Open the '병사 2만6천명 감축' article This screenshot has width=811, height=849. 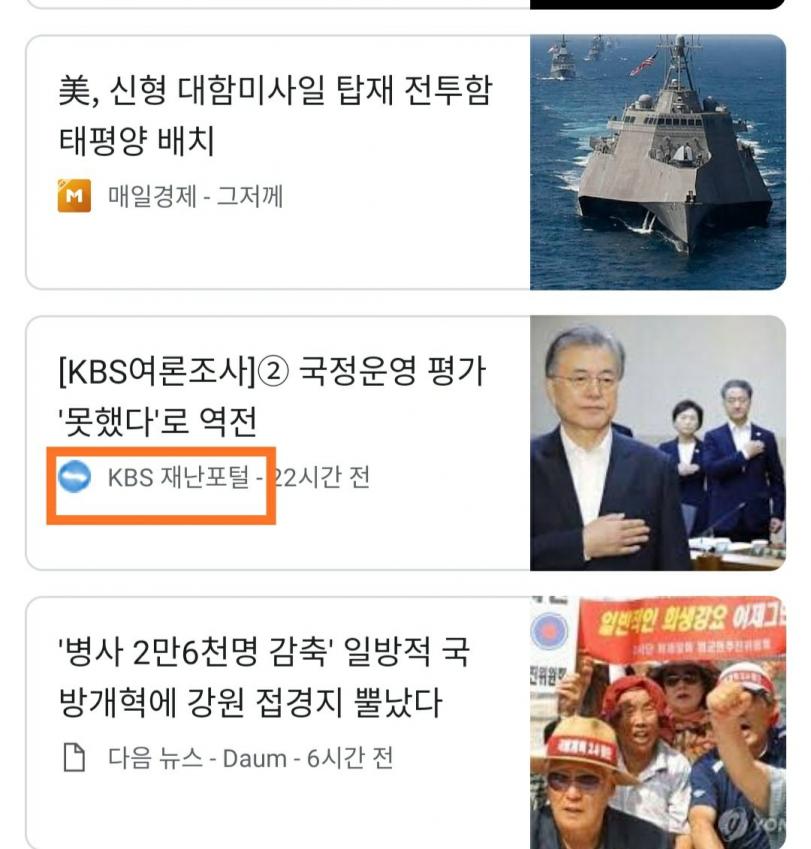pos(264,677)
